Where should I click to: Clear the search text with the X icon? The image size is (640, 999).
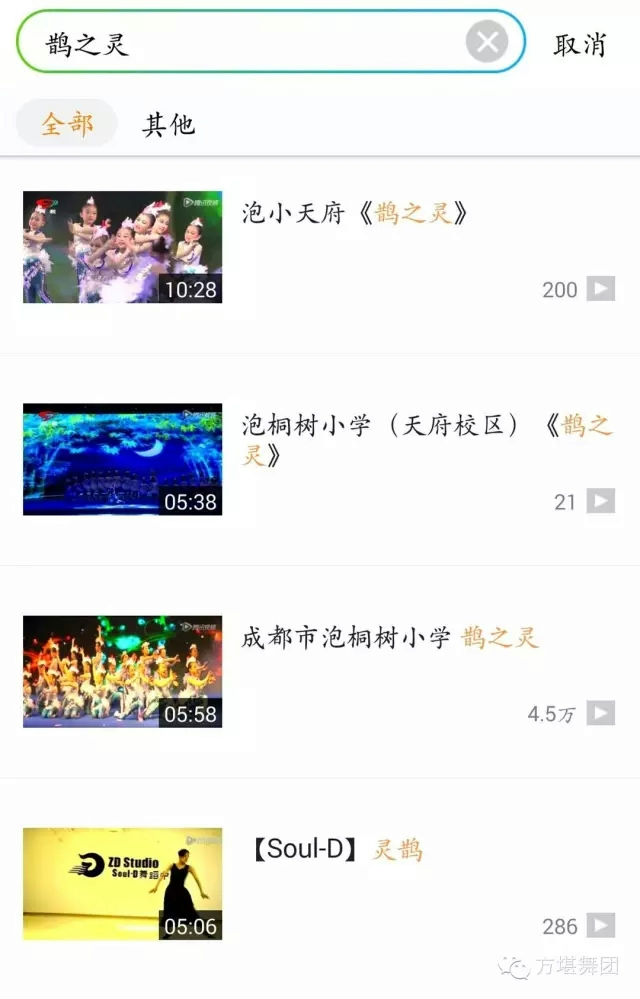[x=487, y=42]
